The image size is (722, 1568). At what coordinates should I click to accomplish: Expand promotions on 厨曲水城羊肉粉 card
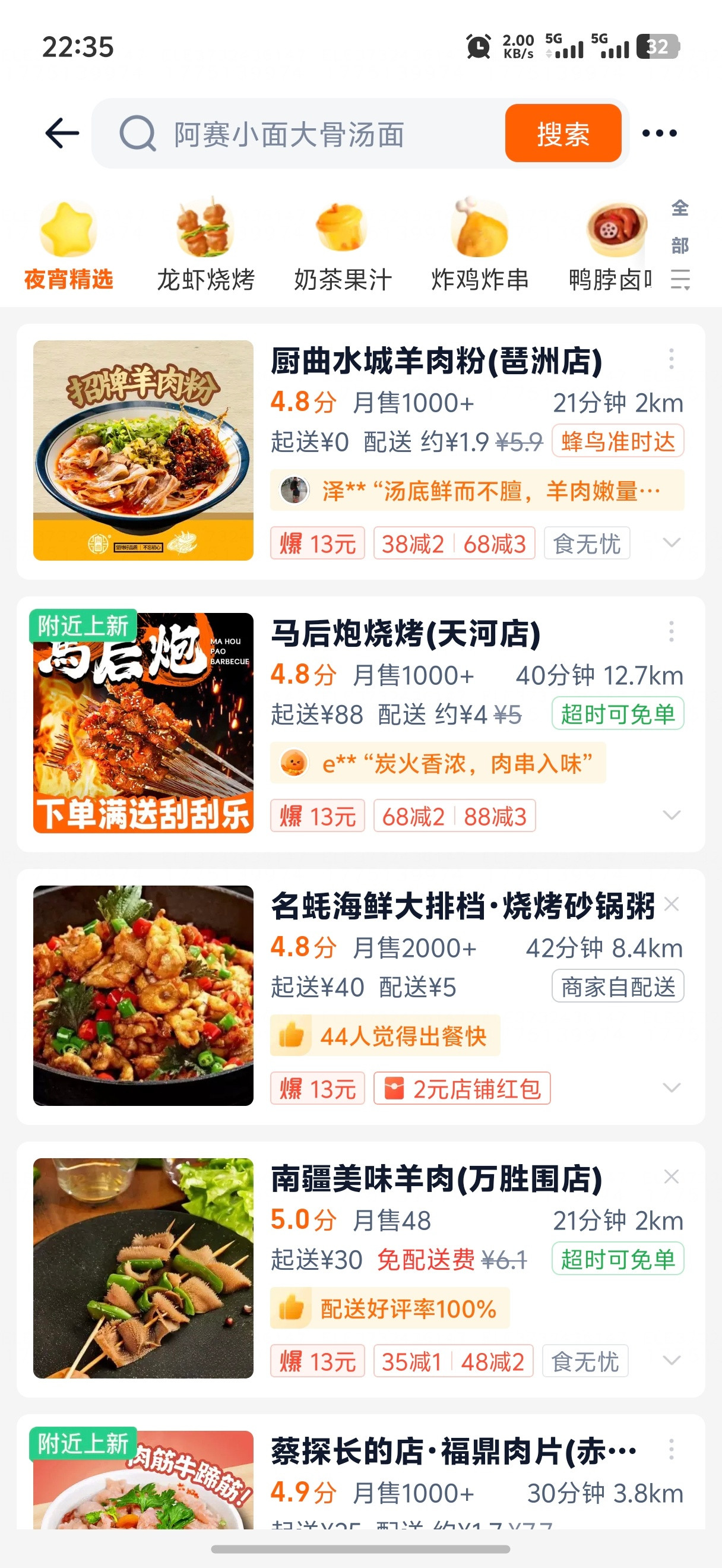(x=672, y=542)
